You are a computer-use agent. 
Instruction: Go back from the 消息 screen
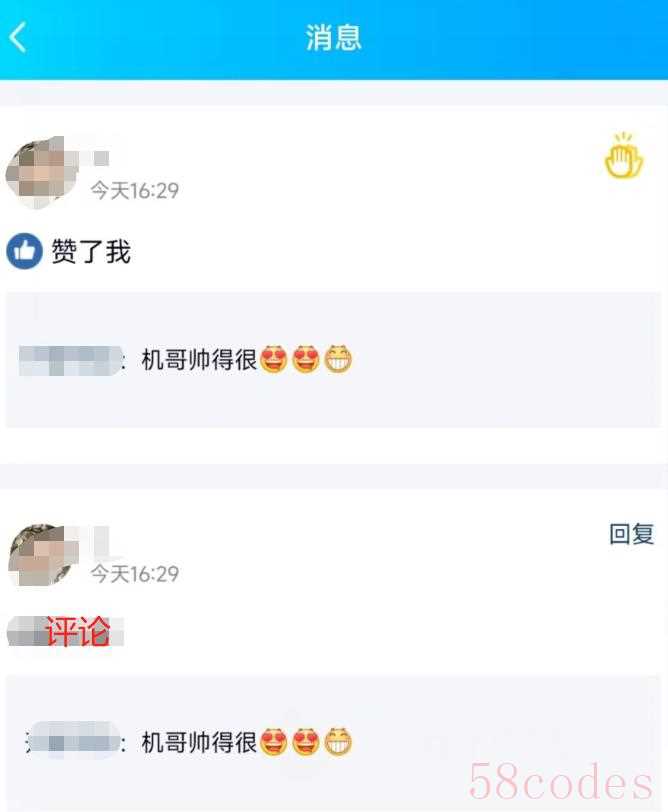click(18, 37)
